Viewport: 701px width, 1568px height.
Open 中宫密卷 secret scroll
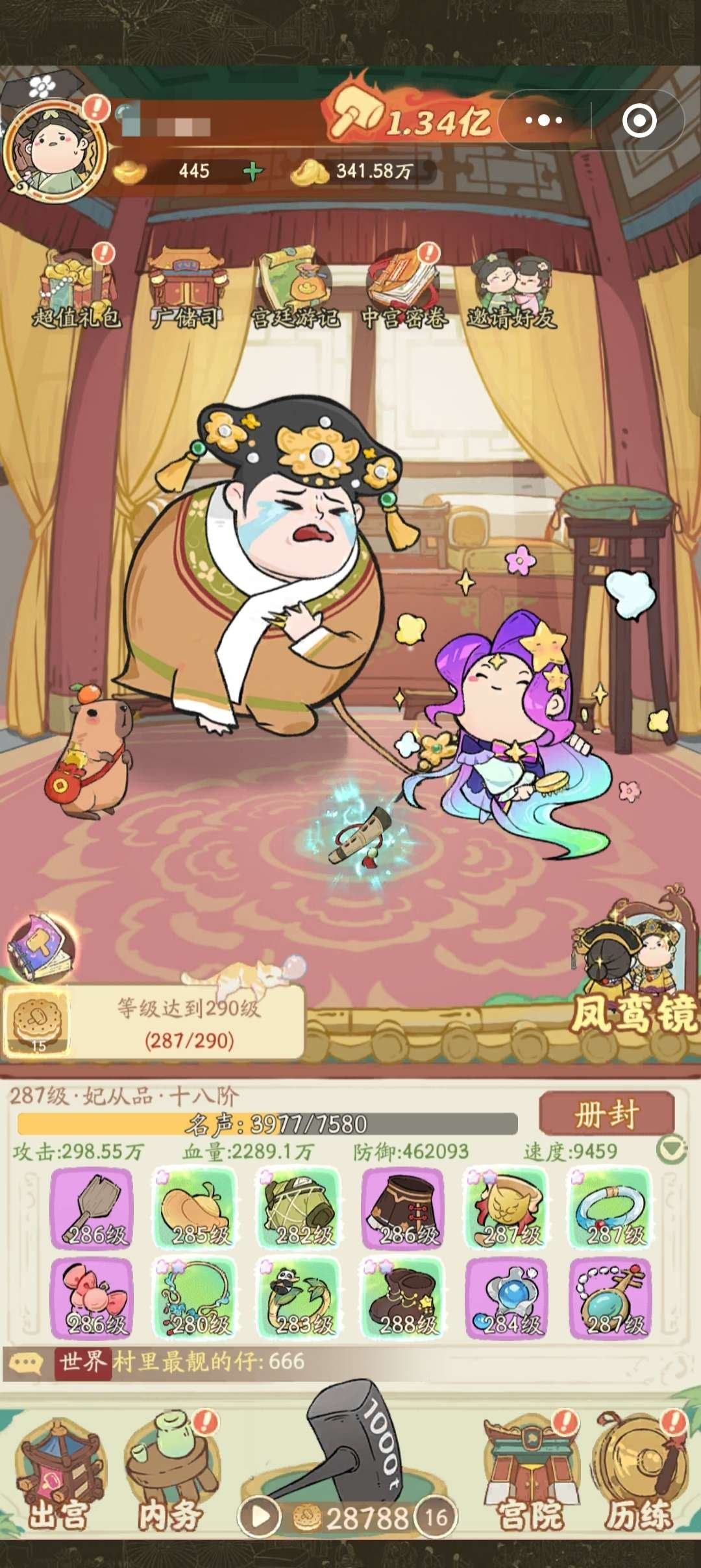click(404, 289)
